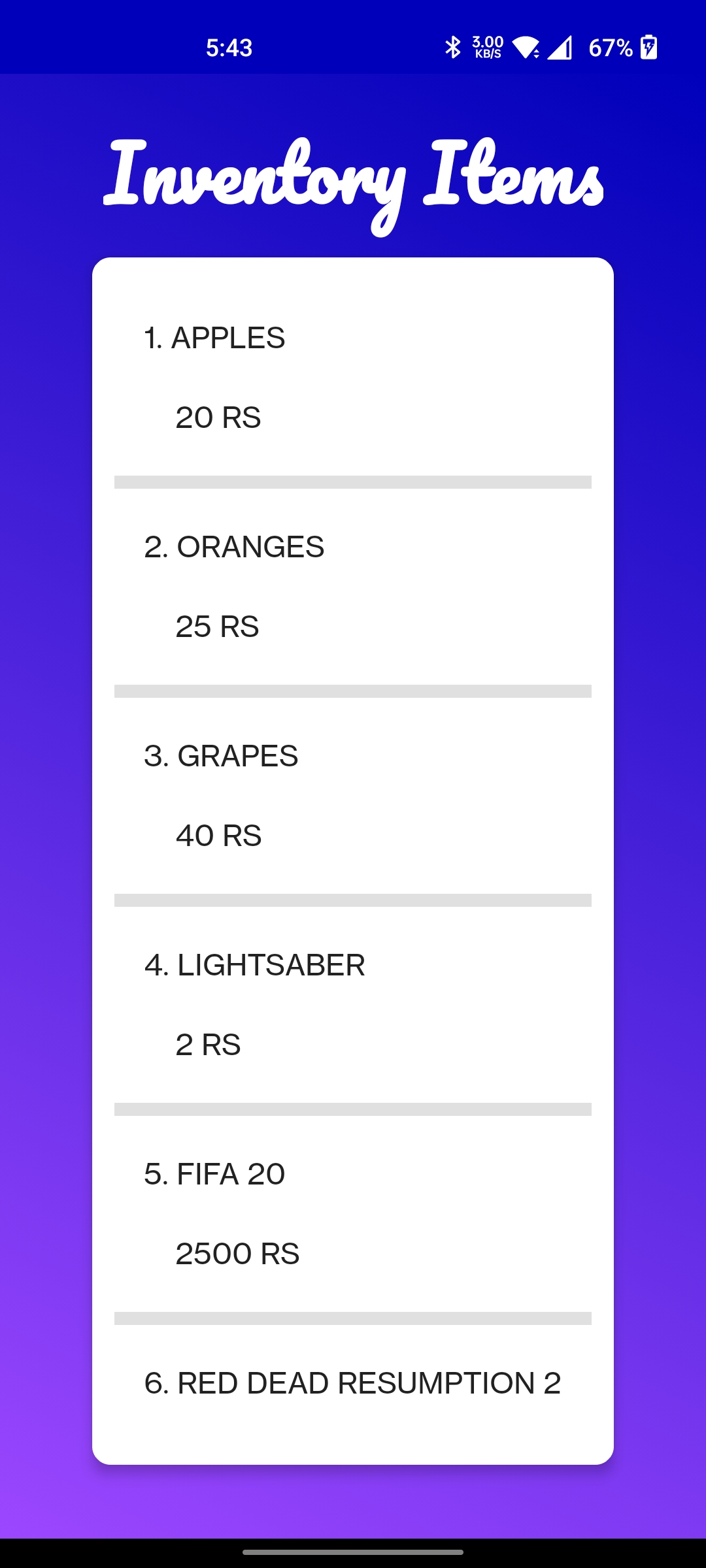
Task: Open the Lightsaber item
Action: coord(353,1004)
